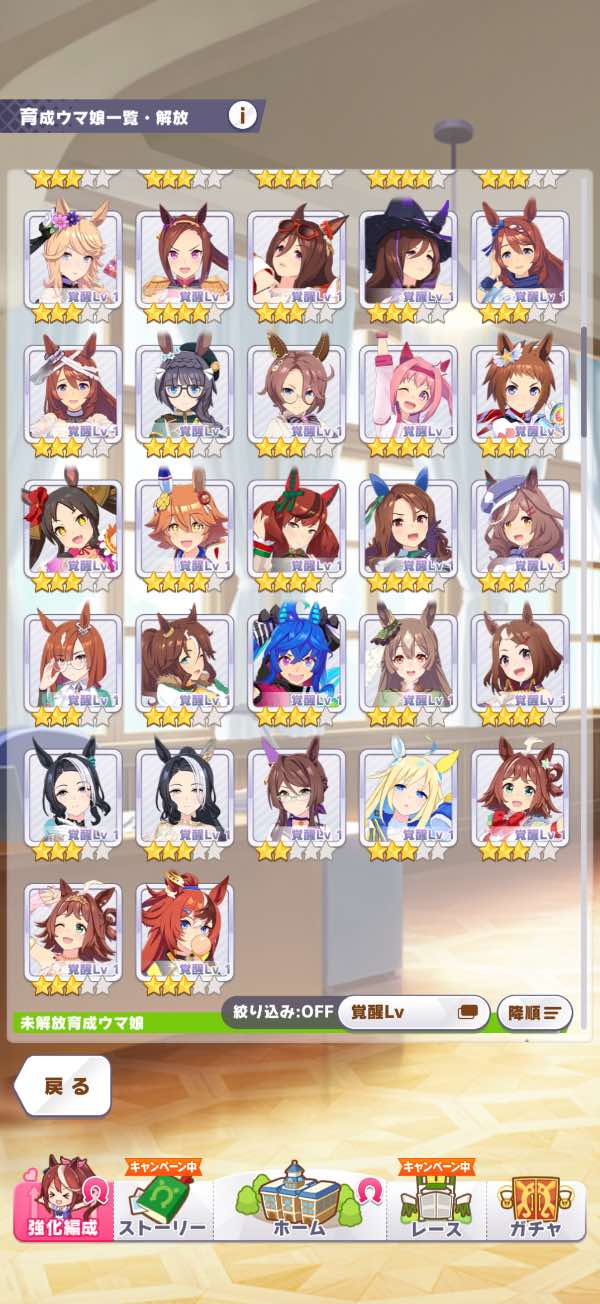
Task: Open the blonde character with blue ear covers
Action: point(409,797)
